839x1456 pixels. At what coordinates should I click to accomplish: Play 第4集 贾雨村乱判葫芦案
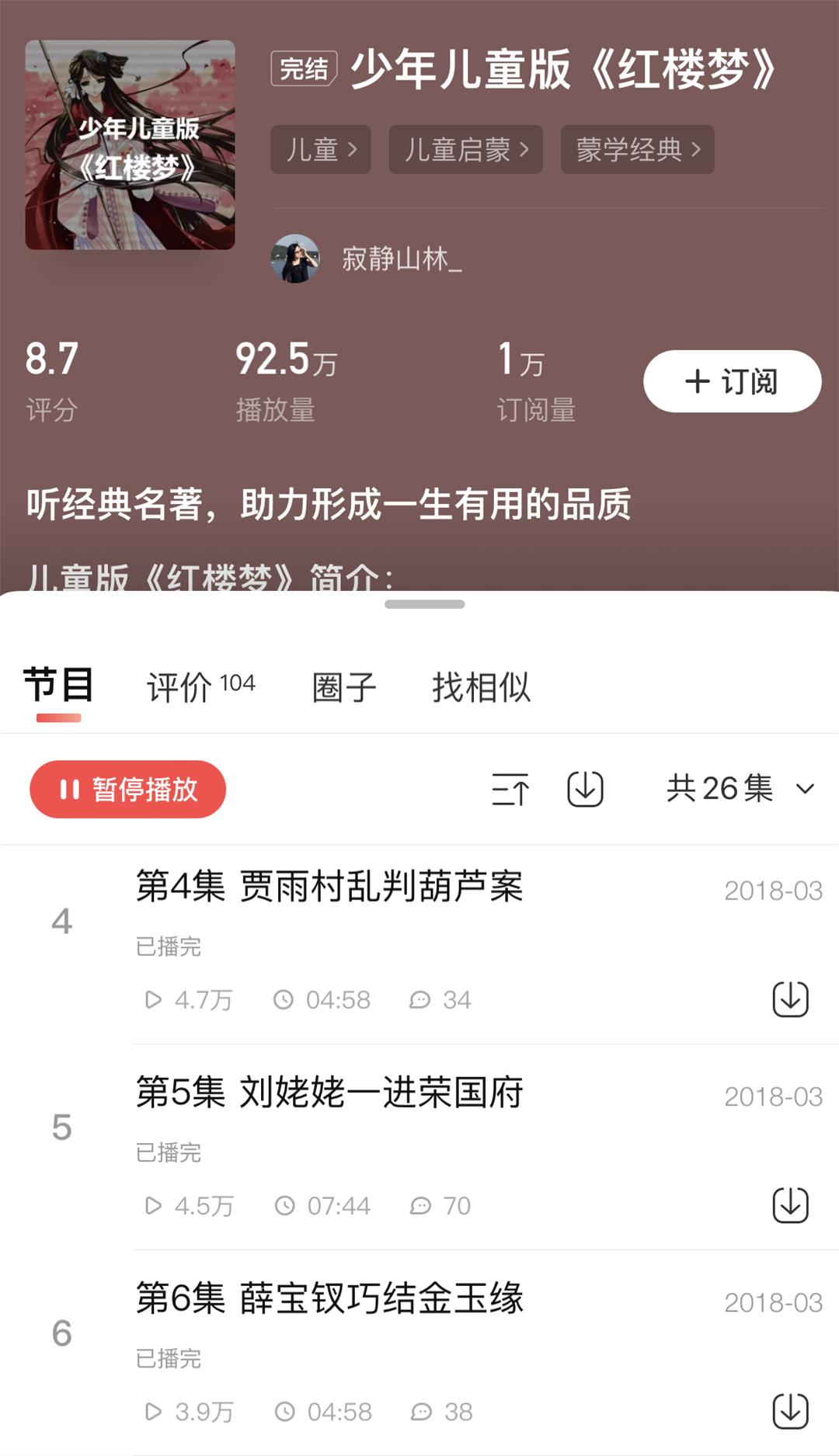click(329, 886)
